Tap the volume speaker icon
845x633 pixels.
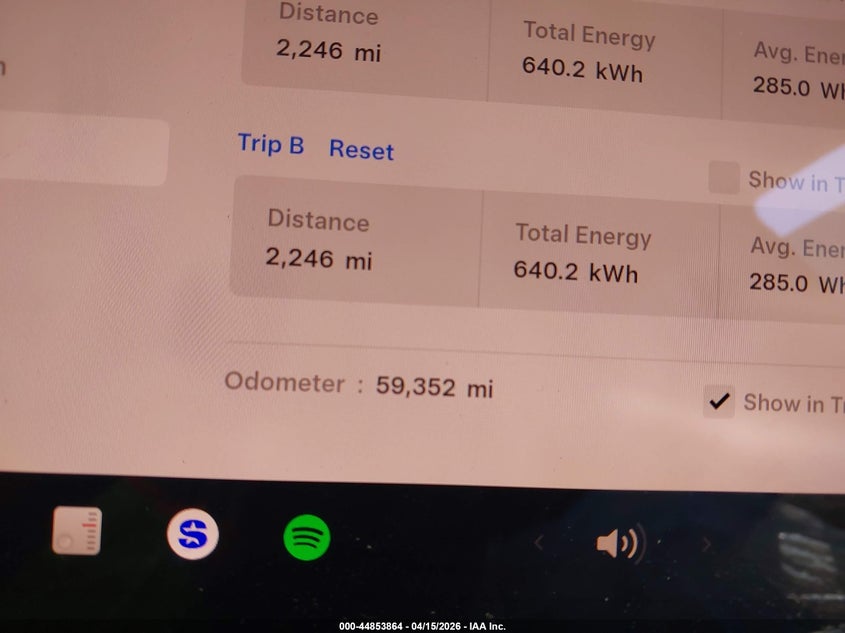[619, 544]
